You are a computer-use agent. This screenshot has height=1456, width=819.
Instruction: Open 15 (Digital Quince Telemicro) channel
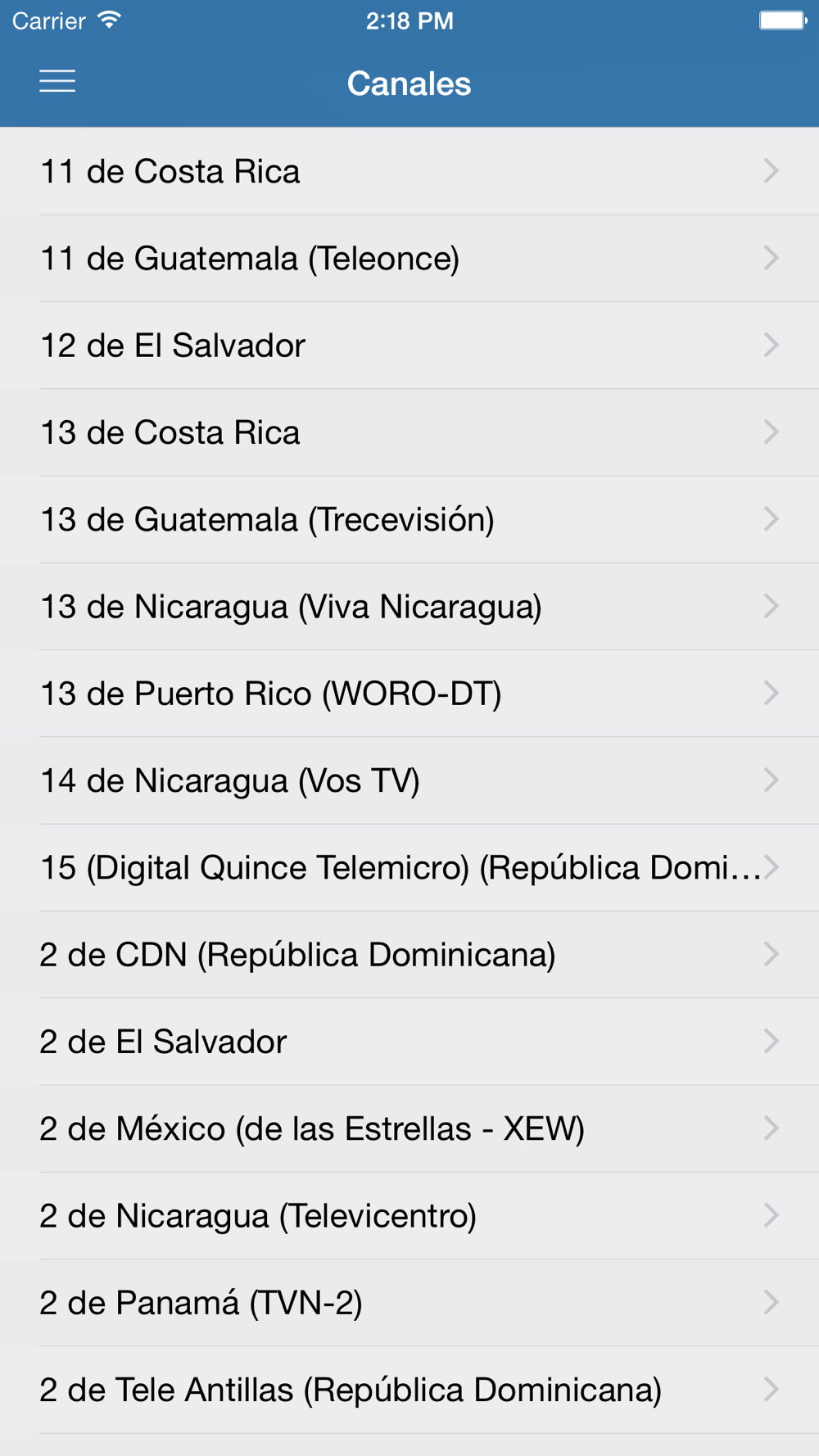(x=409, y=868)
